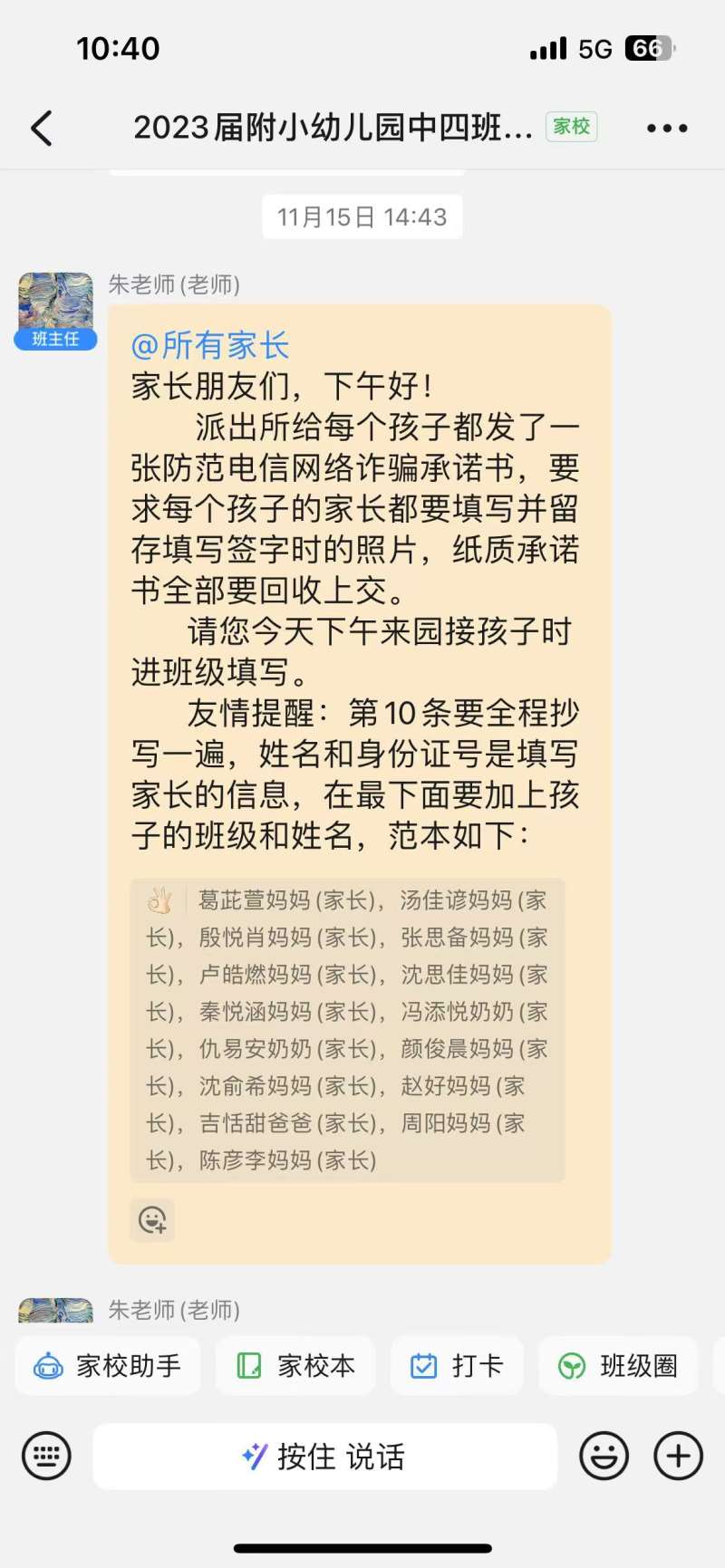Open the OK reaction members list

click(x=347, y=1029)
